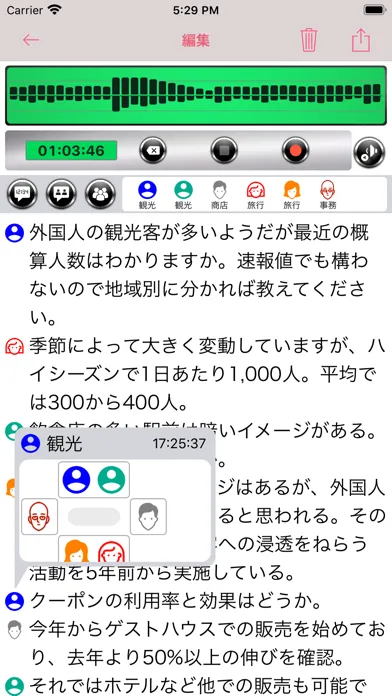The height and width of the screenshot is (696, 392).
Task: Tap the line クーポンの利用率と効果はどうか
Action: 175,601
